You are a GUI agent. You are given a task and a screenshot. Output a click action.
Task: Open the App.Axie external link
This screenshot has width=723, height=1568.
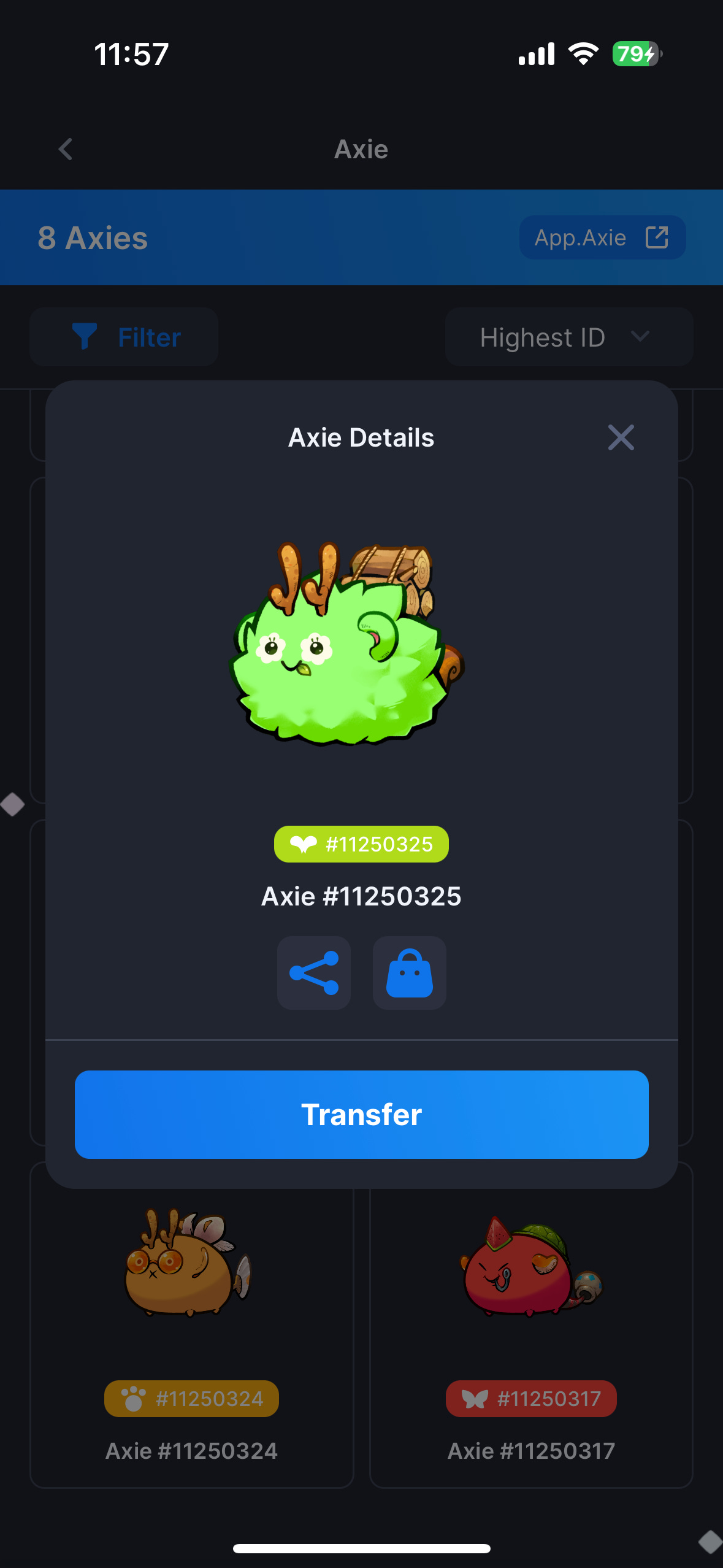pos(602,237)
